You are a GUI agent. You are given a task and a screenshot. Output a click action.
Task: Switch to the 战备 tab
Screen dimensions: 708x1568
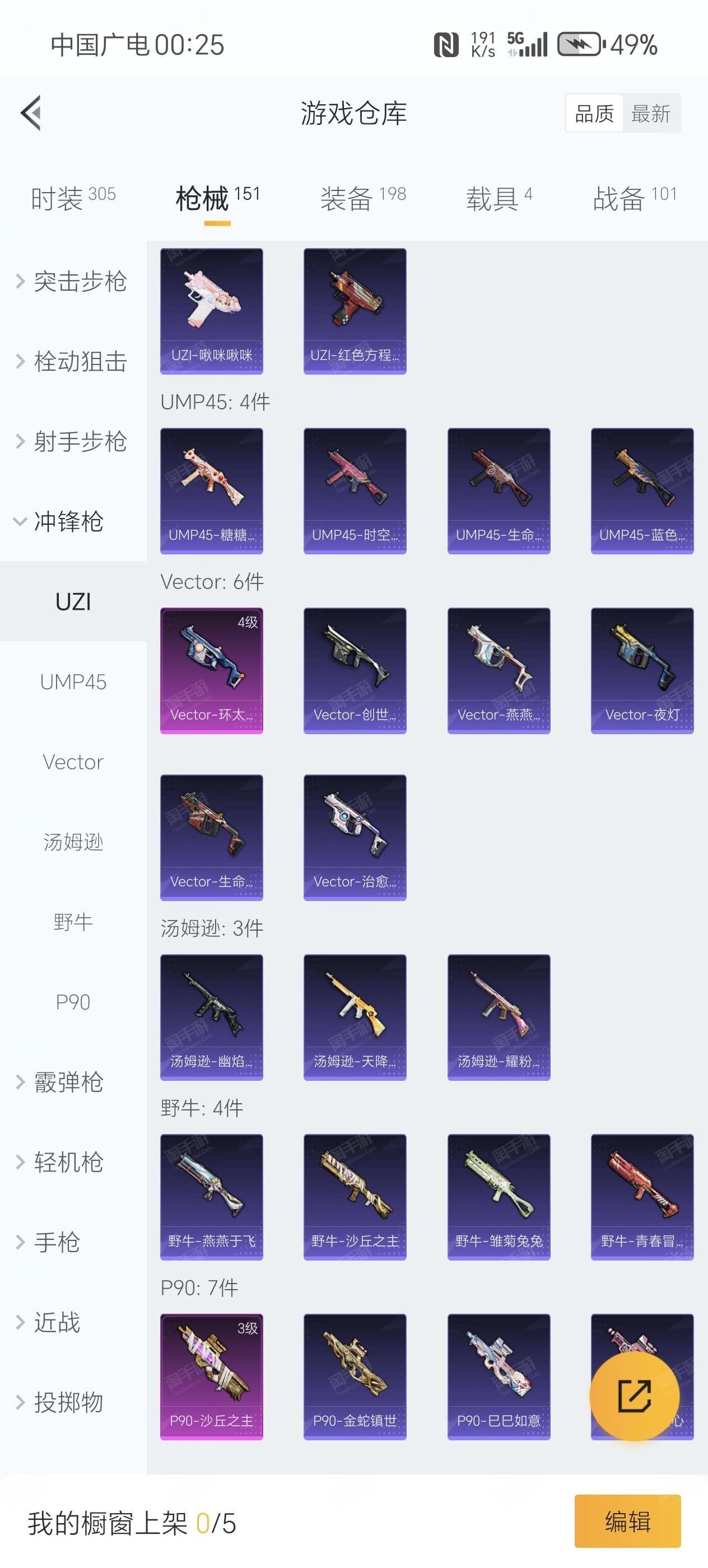tap(634, 198)
